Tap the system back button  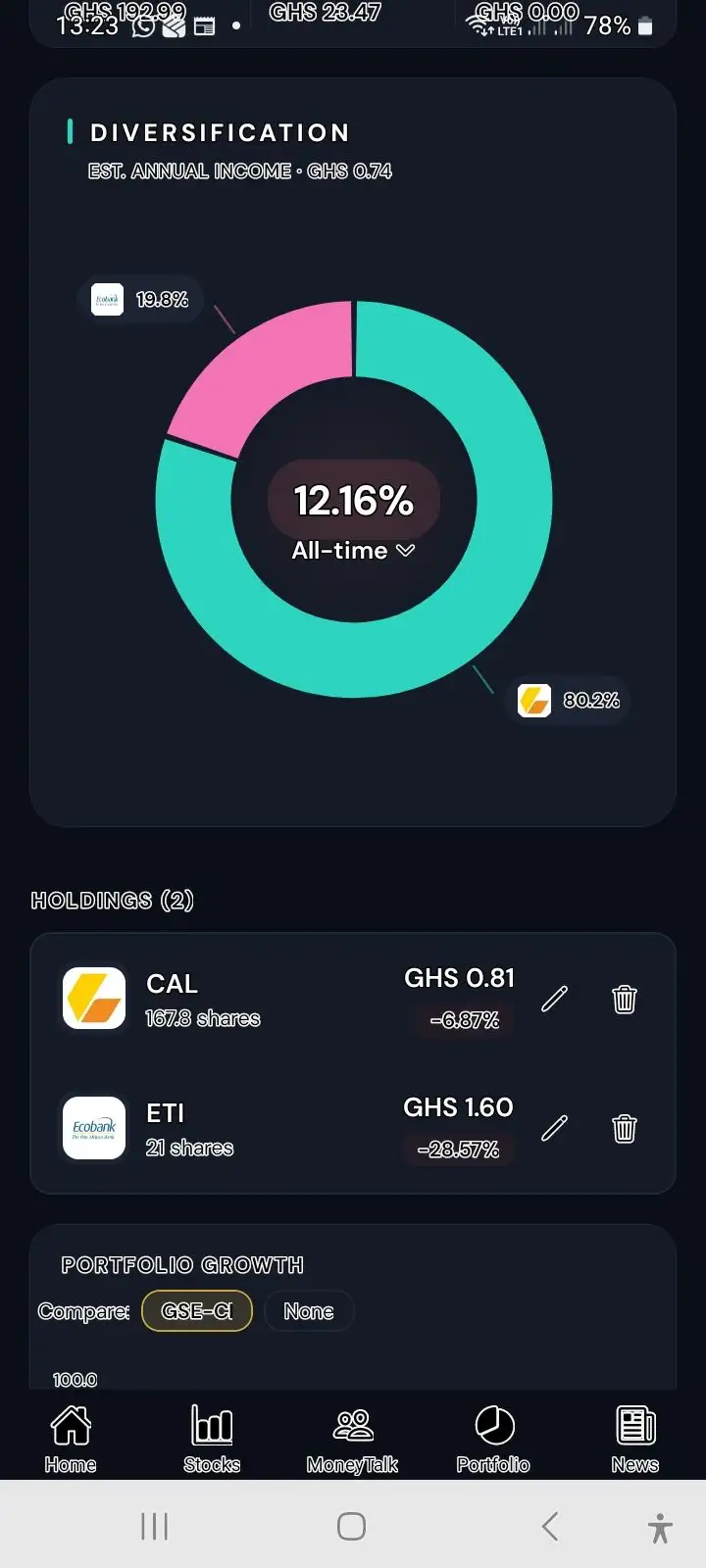pyautogui.click(x=550, y=1526)
